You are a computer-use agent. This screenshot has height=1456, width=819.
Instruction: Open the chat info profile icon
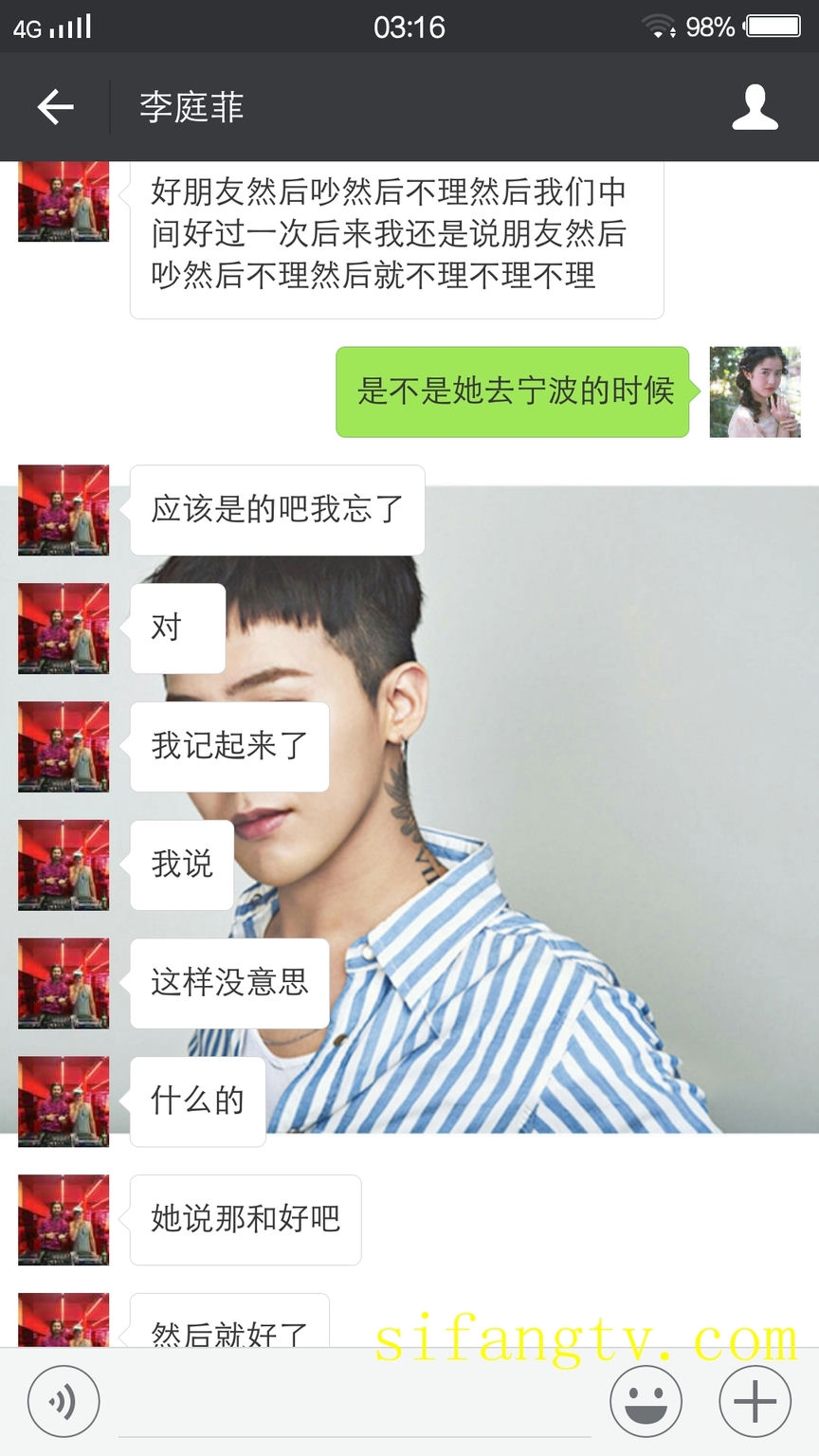click(755, 107)
